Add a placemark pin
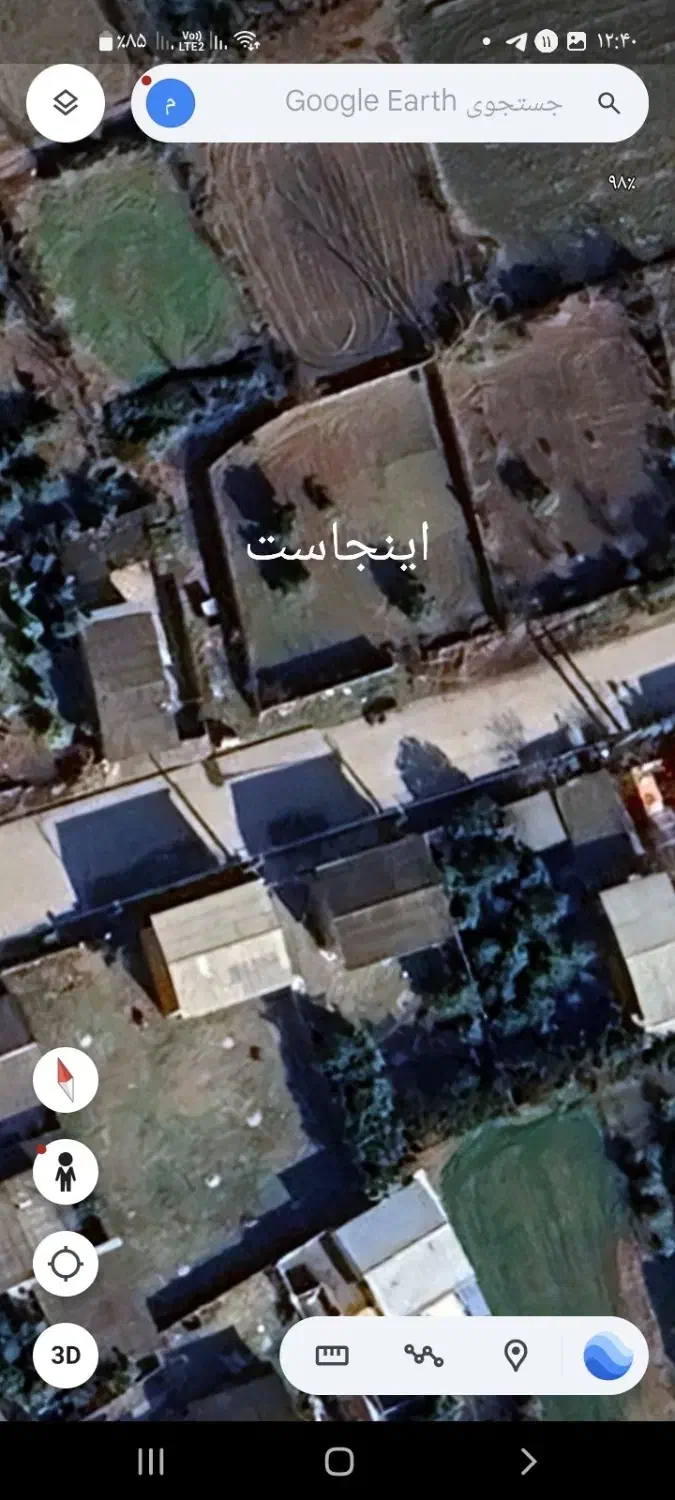 click(515, 1356)
